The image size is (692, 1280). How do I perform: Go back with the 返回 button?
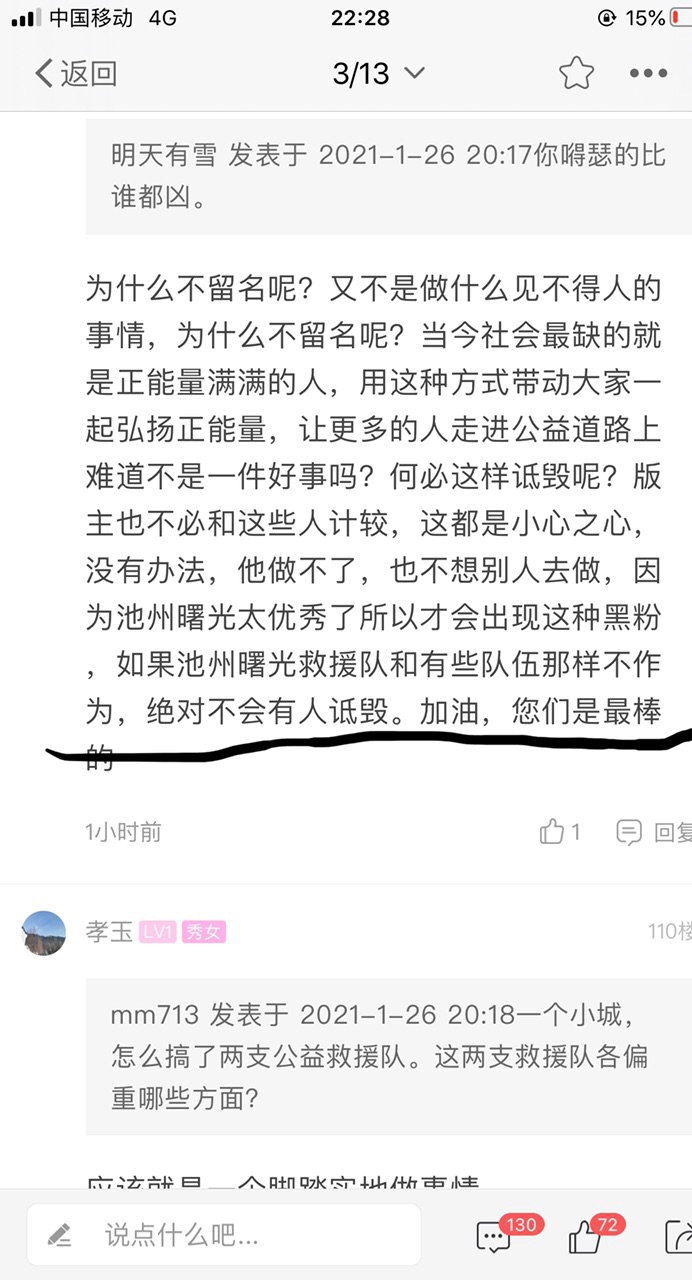pos(76,73)
